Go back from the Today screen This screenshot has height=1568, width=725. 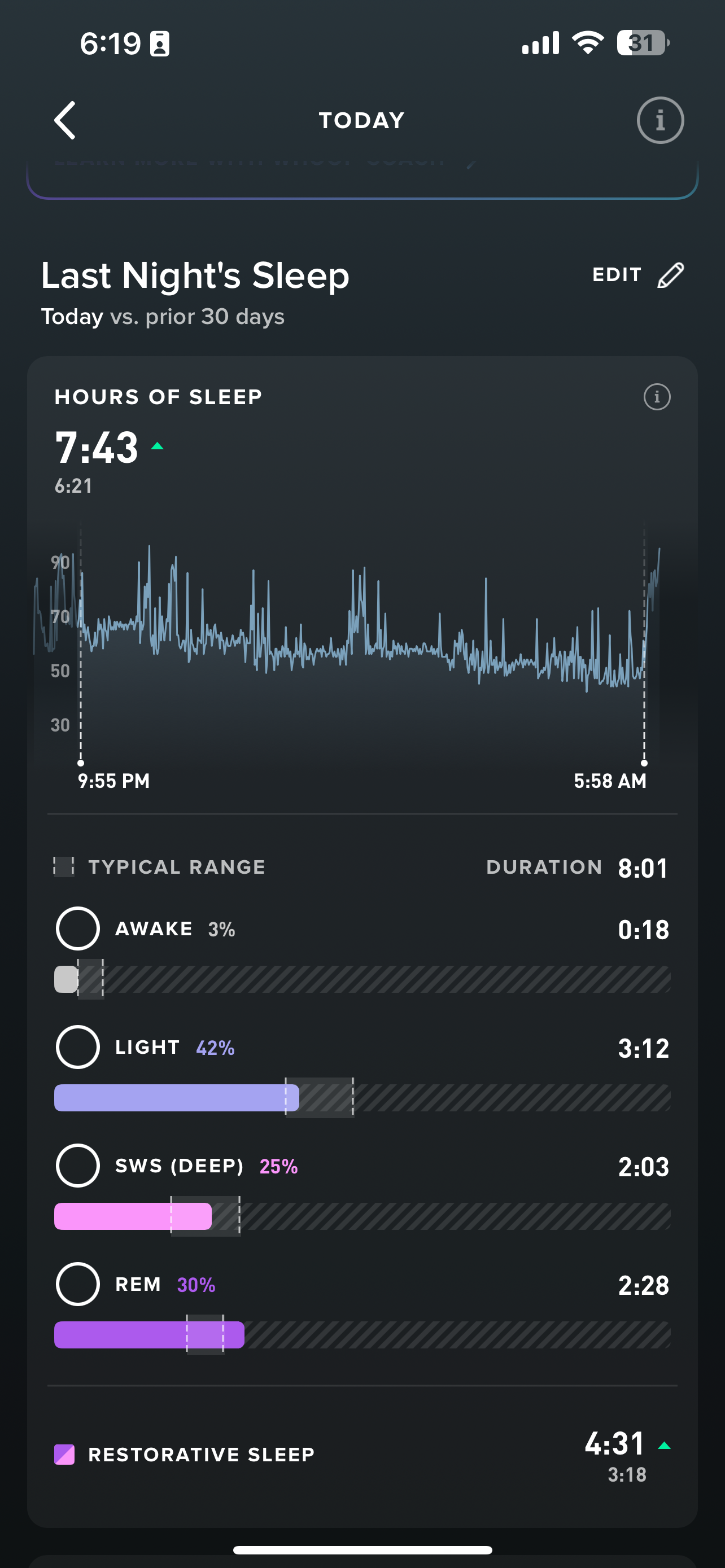[x=65, y=121]
